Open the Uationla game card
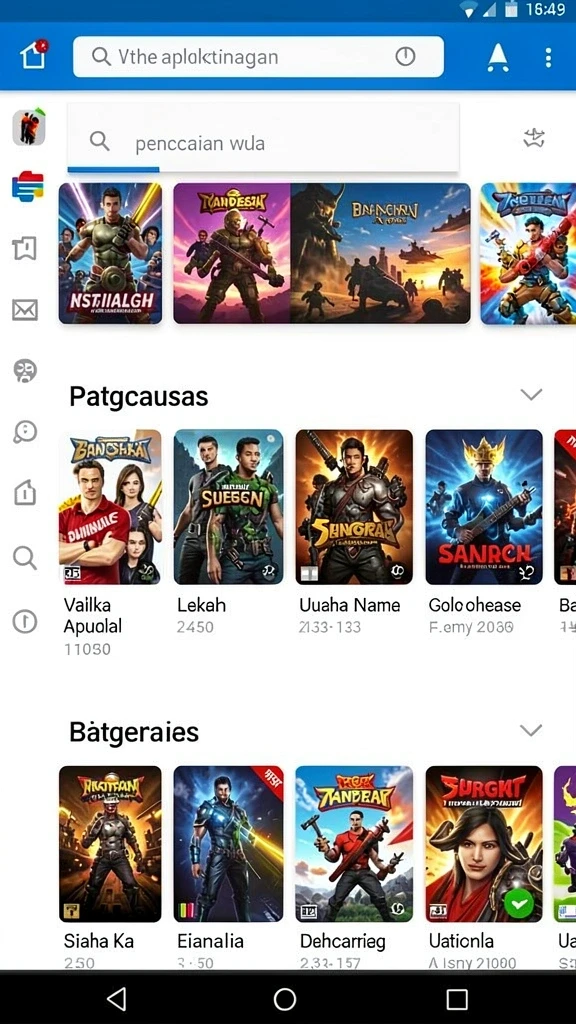 point(484,867)
